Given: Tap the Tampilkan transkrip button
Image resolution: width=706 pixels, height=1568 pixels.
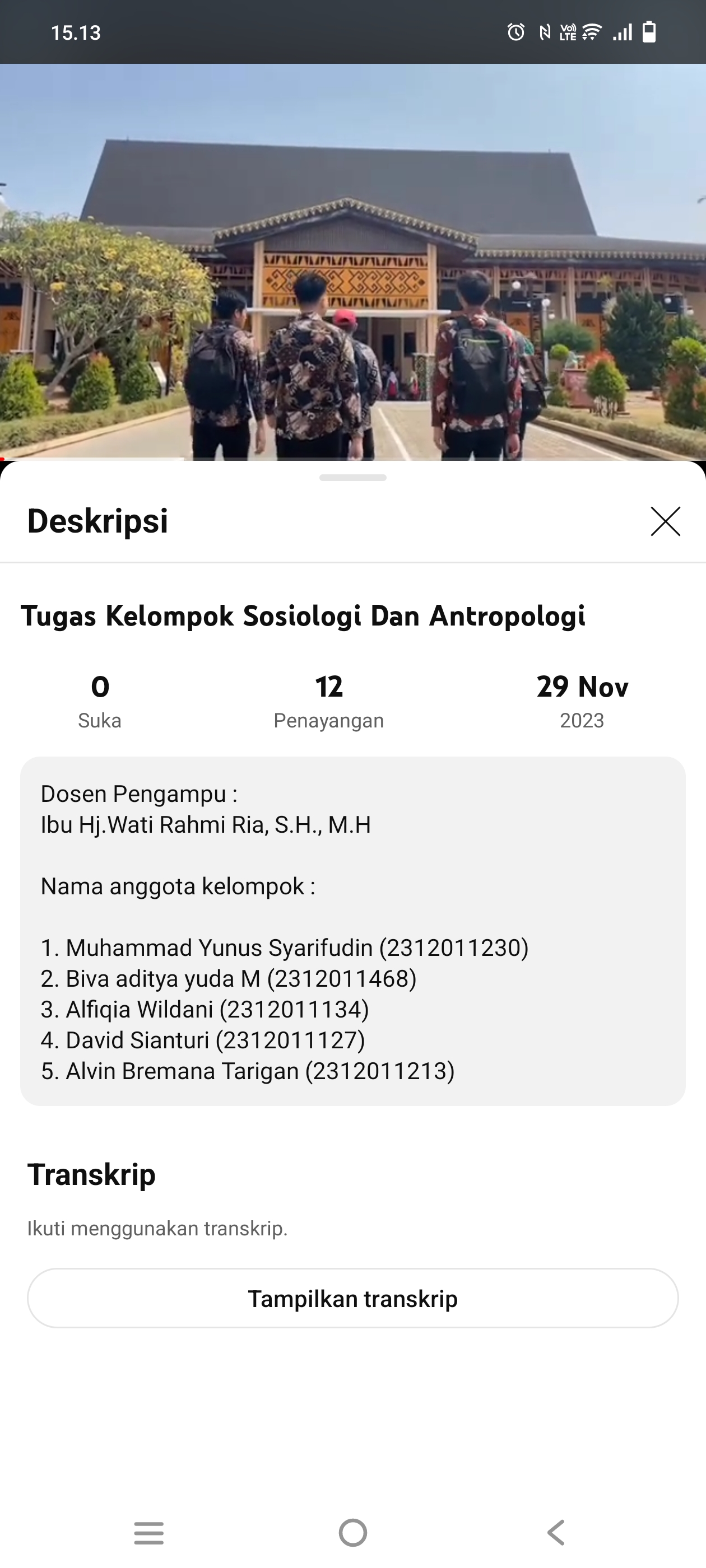Looking at the screenshot, I should point(352,1298).
